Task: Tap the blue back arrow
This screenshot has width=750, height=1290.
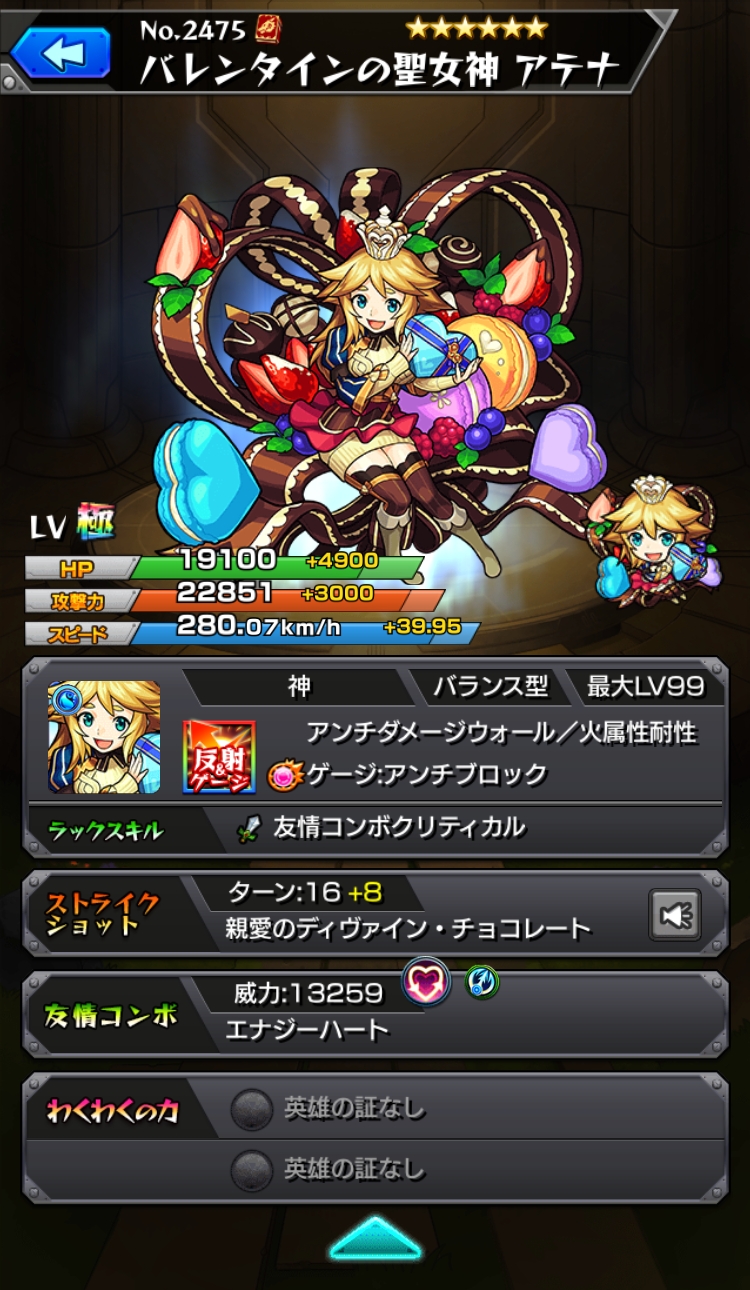Action: coord(61,54)
